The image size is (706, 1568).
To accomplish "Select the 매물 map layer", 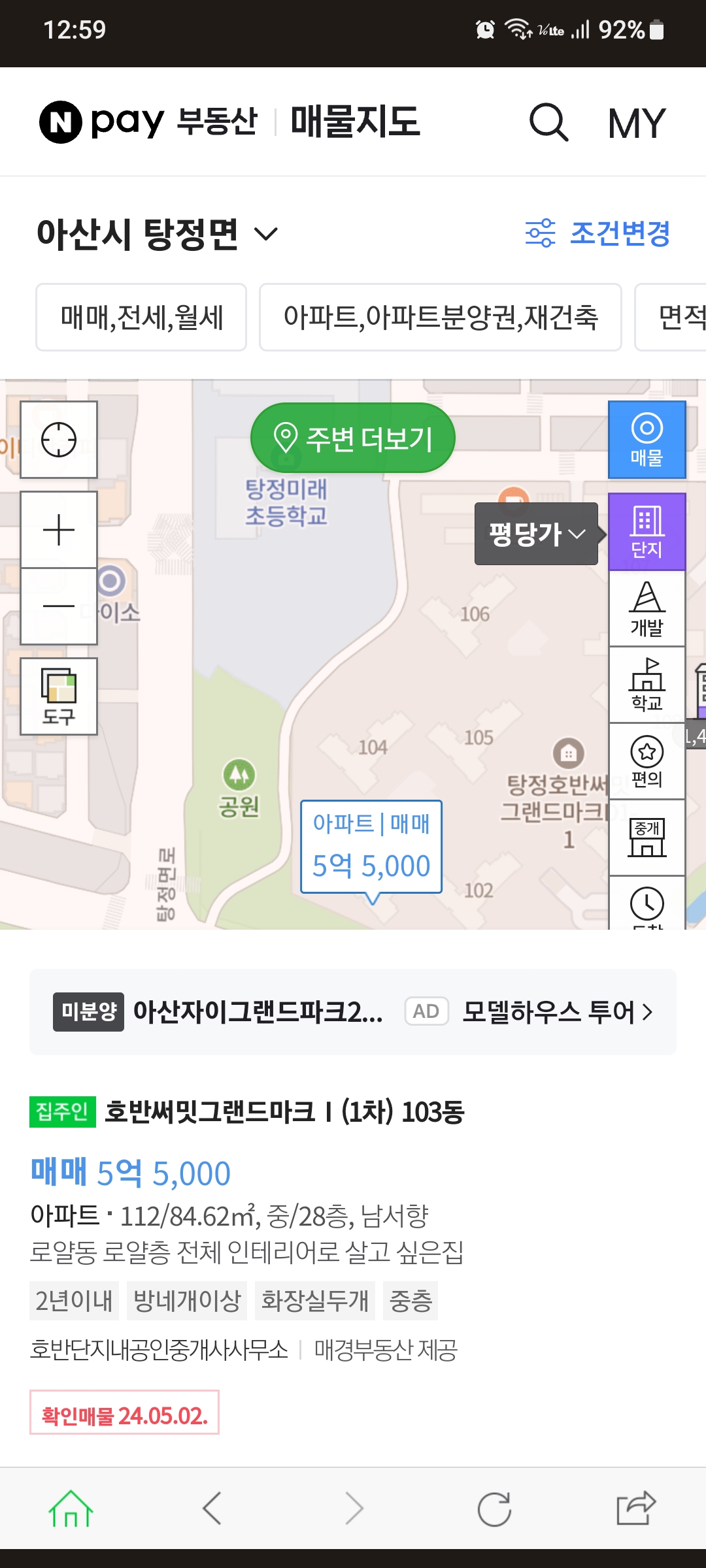I will pyautogui.click(x=647, y=440).
